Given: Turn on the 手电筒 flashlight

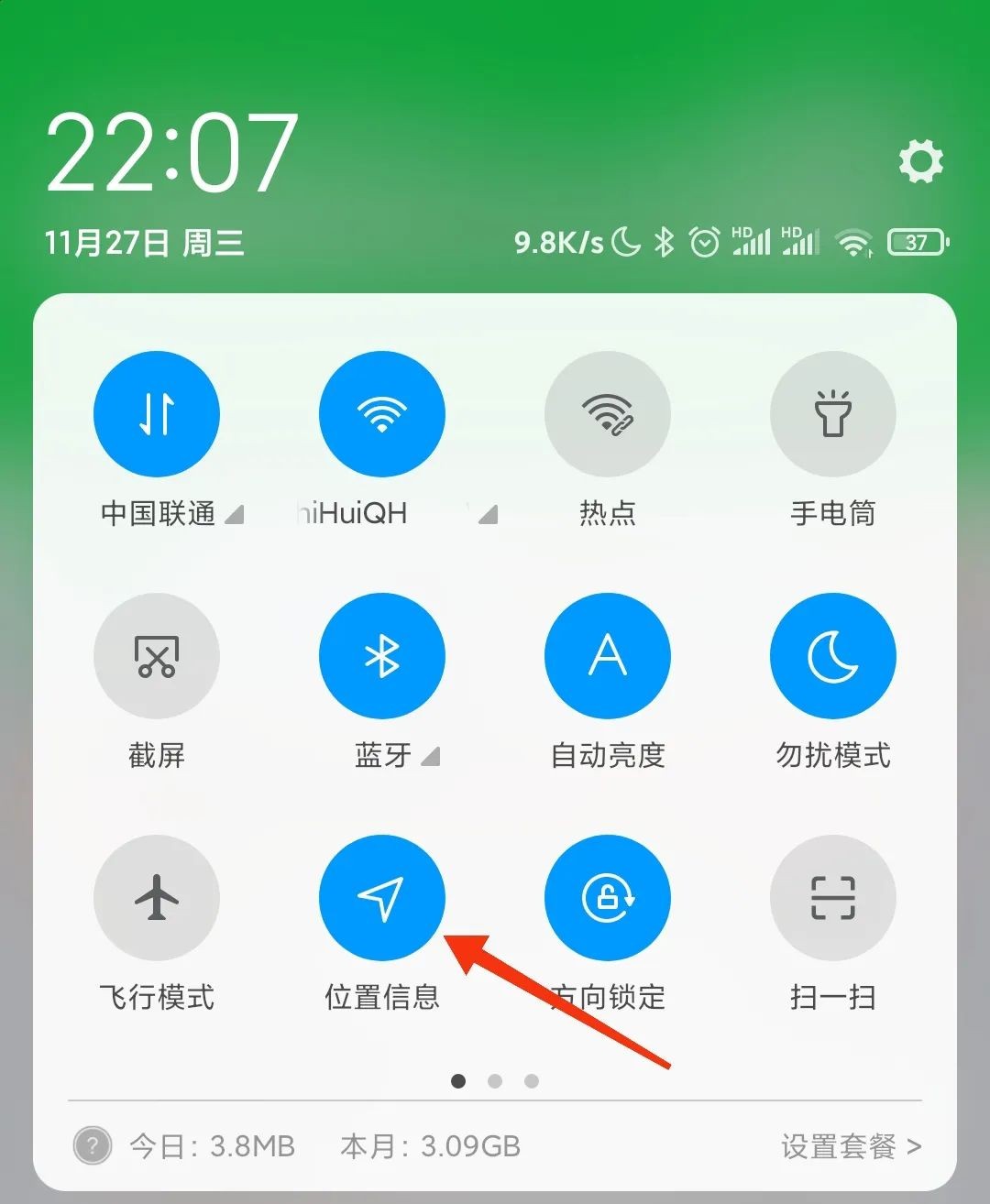Looking at the screenshot, I should pos(832,414).
